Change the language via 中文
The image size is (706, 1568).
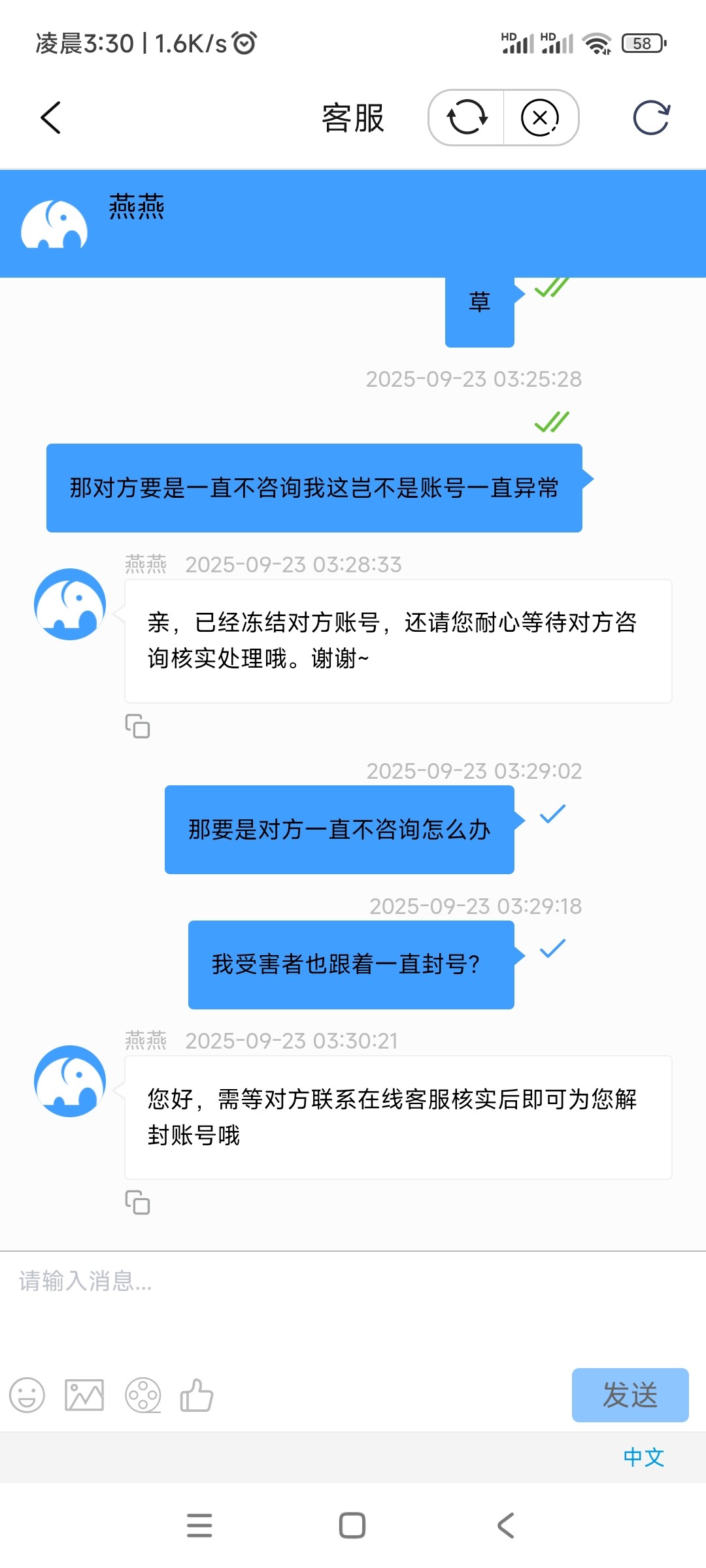tap(643, 1457)
